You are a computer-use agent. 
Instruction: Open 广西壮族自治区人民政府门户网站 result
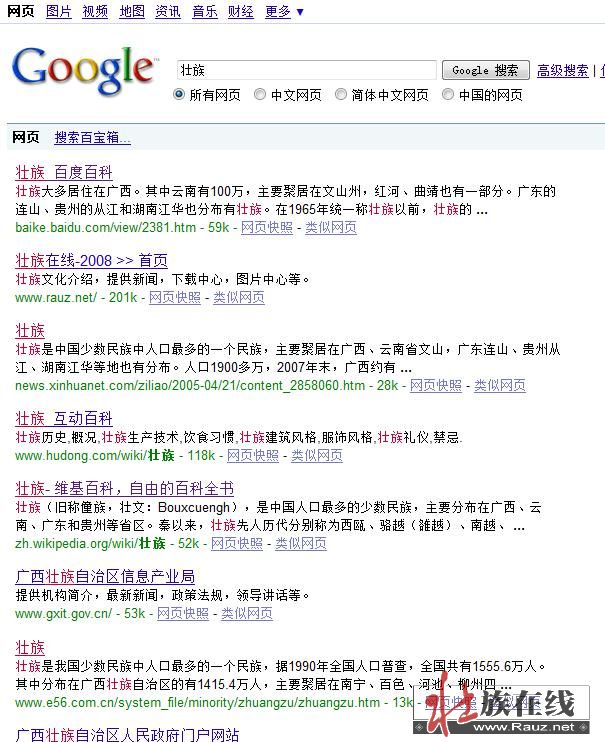tap(127, 734)
